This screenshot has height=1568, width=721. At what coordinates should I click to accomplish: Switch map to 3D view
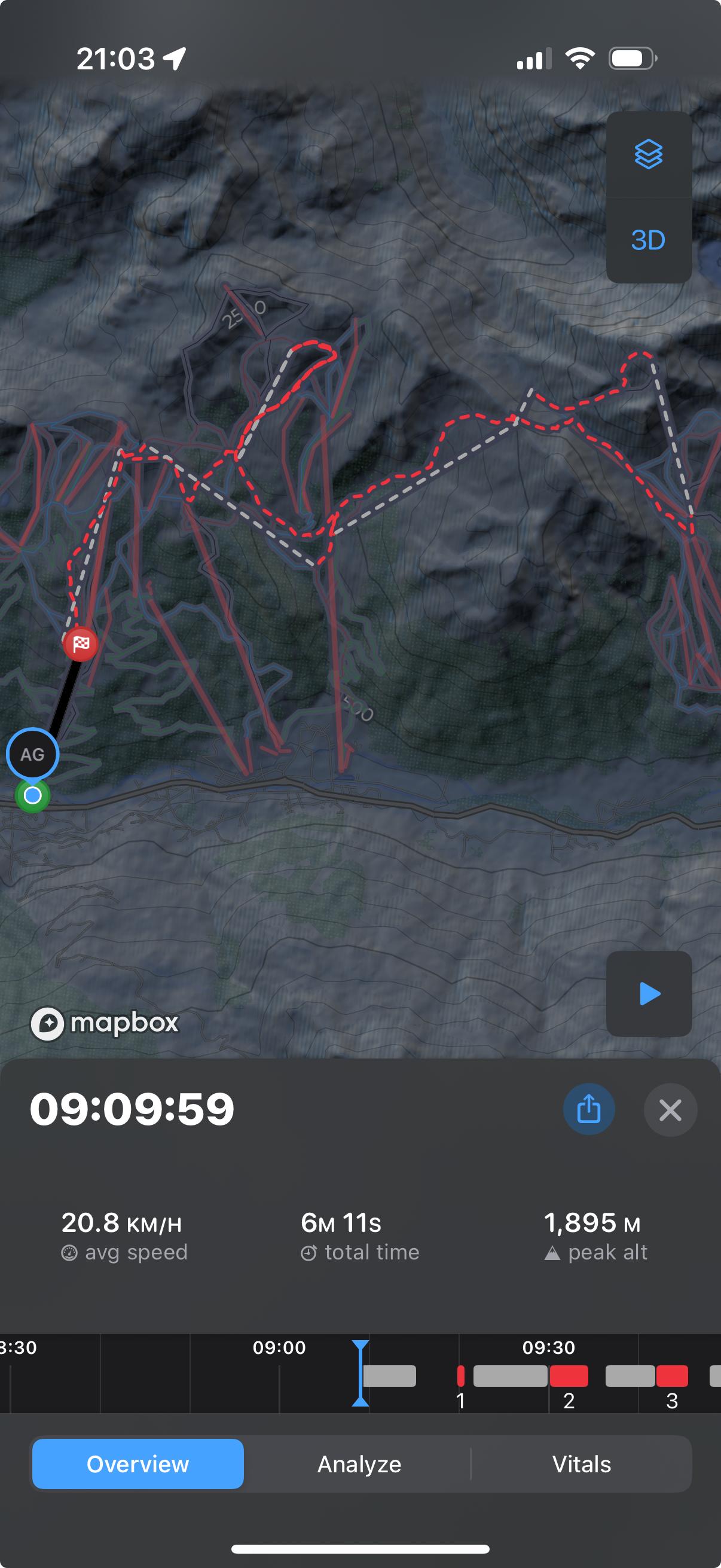point(649,240)
